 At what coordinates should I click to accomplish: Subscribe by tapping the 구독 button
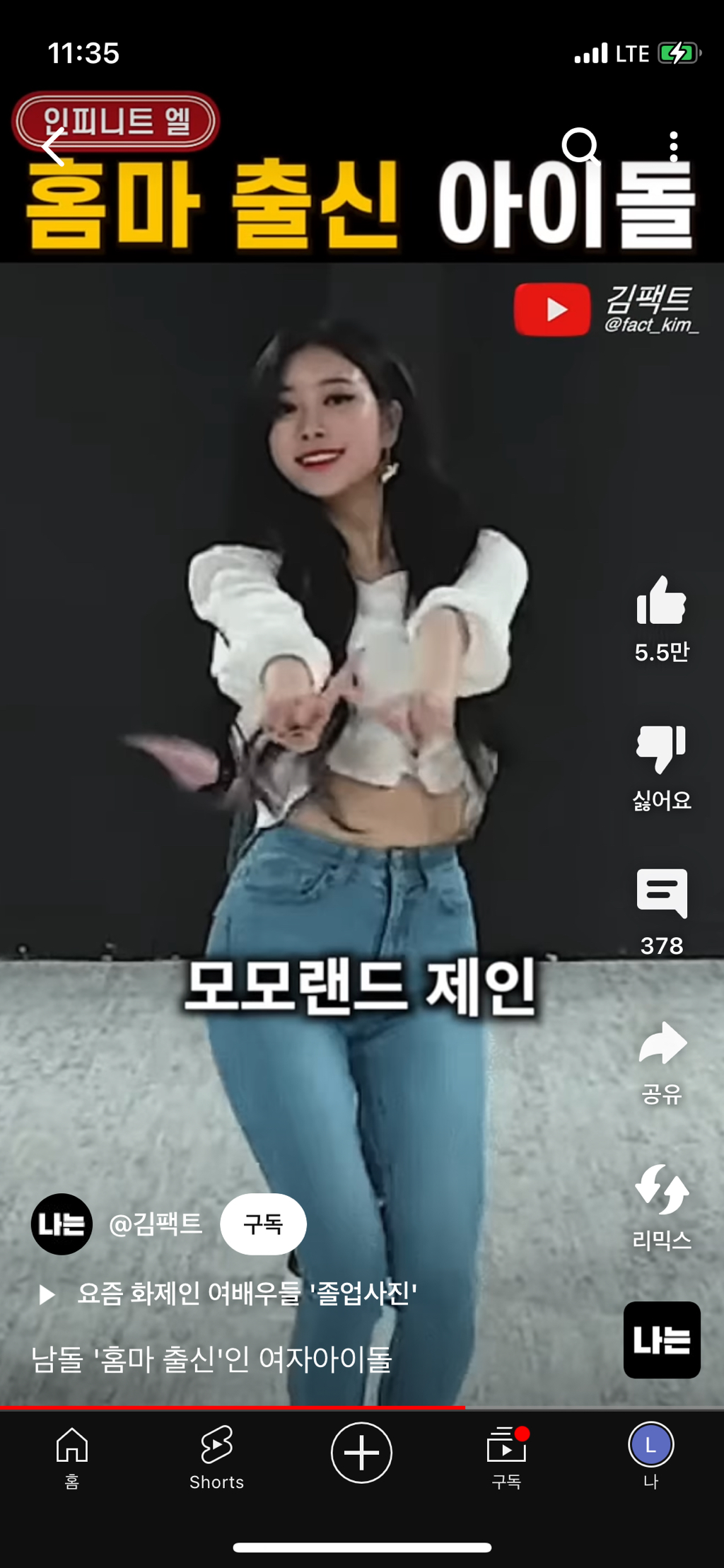click(x=263, y=1225)
